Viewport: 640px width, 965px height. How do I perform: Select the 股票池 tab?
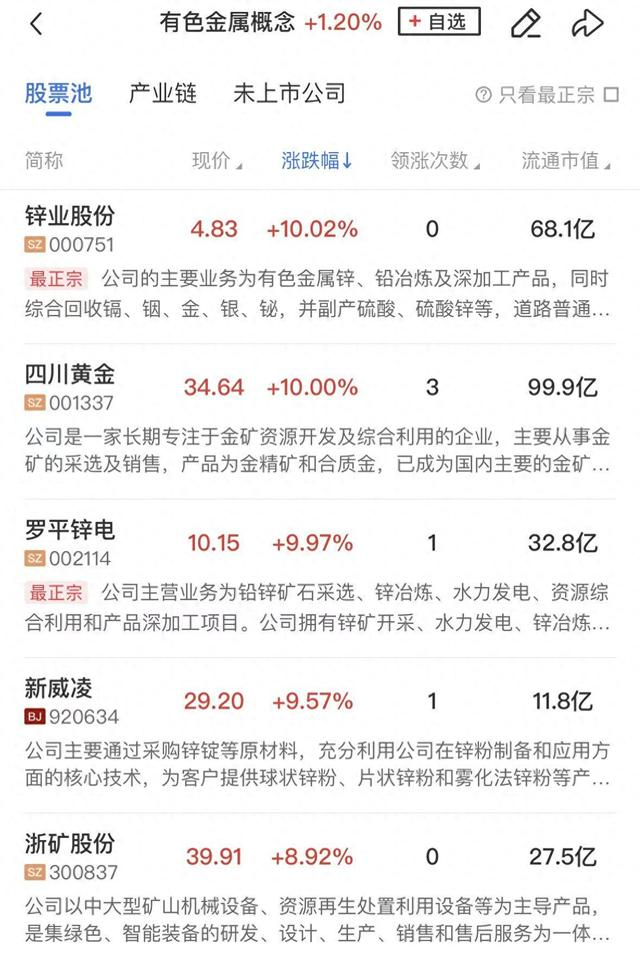(x=58, y=94)
